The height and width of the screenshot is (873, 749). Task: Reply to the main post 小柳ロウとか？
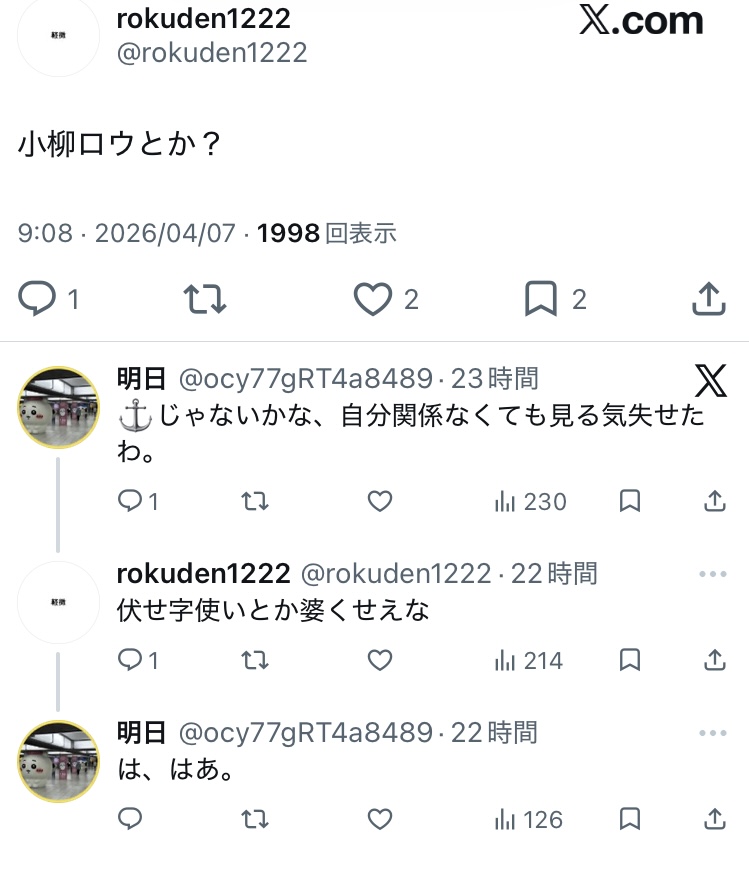[39, 298]
